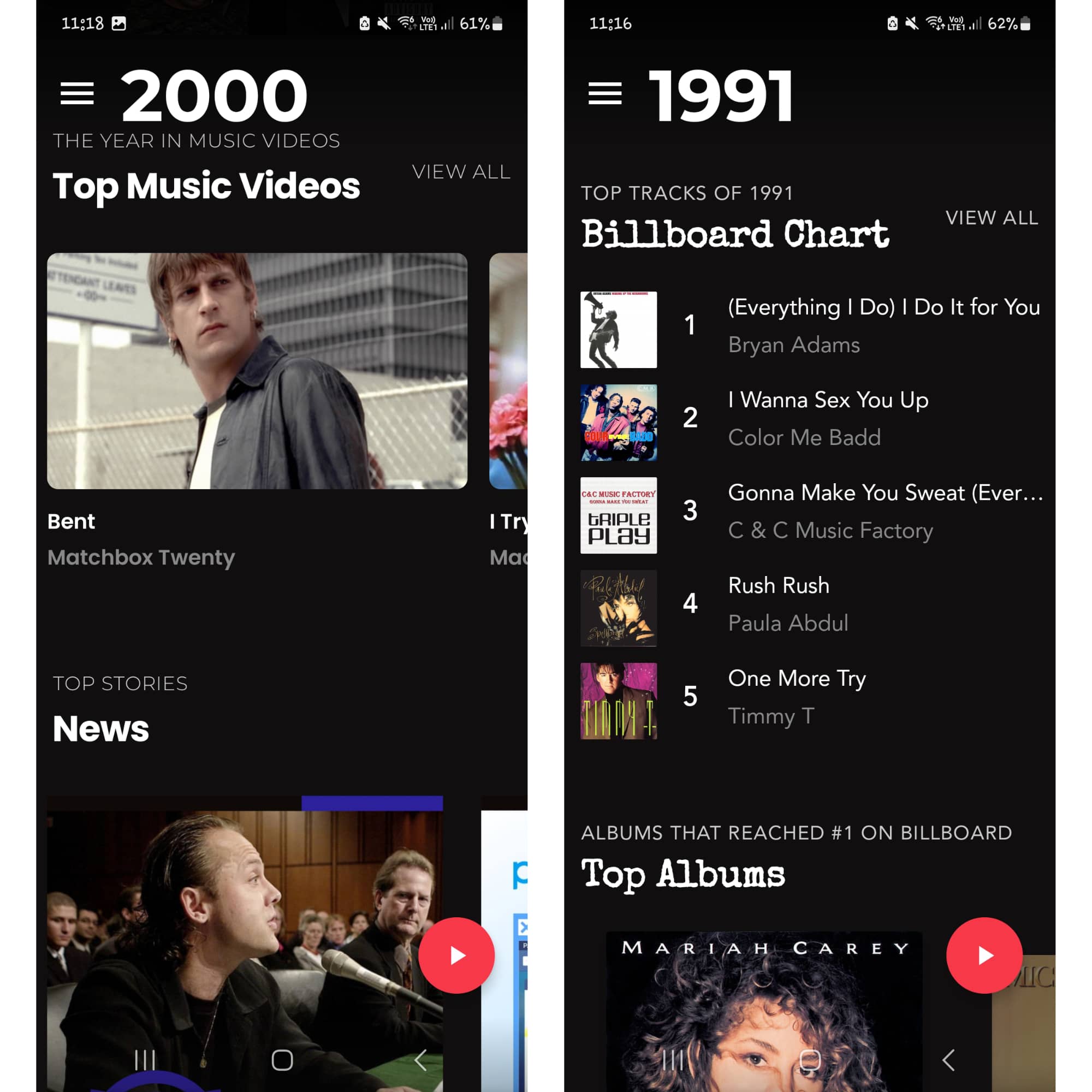Image resolution: width=1092 pixels, height=1092 pixels.
Task: Tap the red play button on the 2000 screen
Action: pyautogui.click(x=456, y=955)
